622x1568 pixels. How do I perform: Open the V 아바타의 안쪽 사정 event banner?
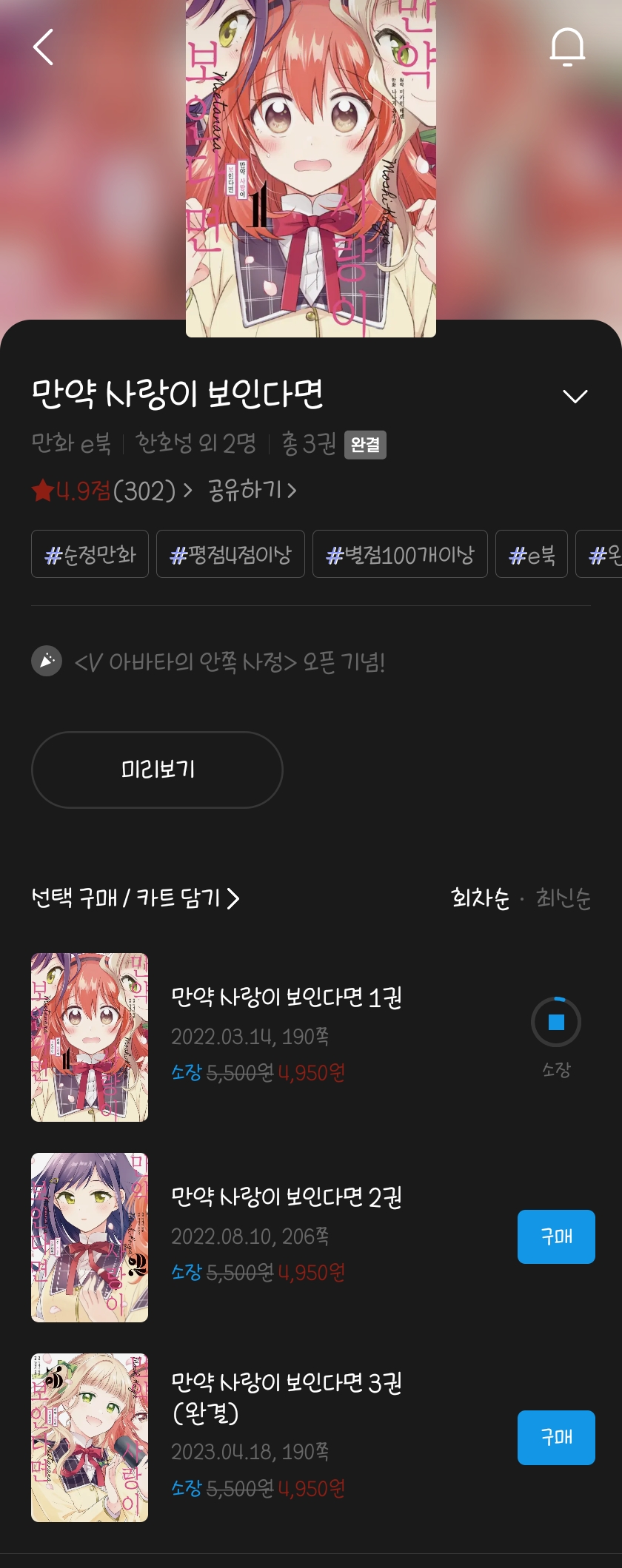point(230,662)
